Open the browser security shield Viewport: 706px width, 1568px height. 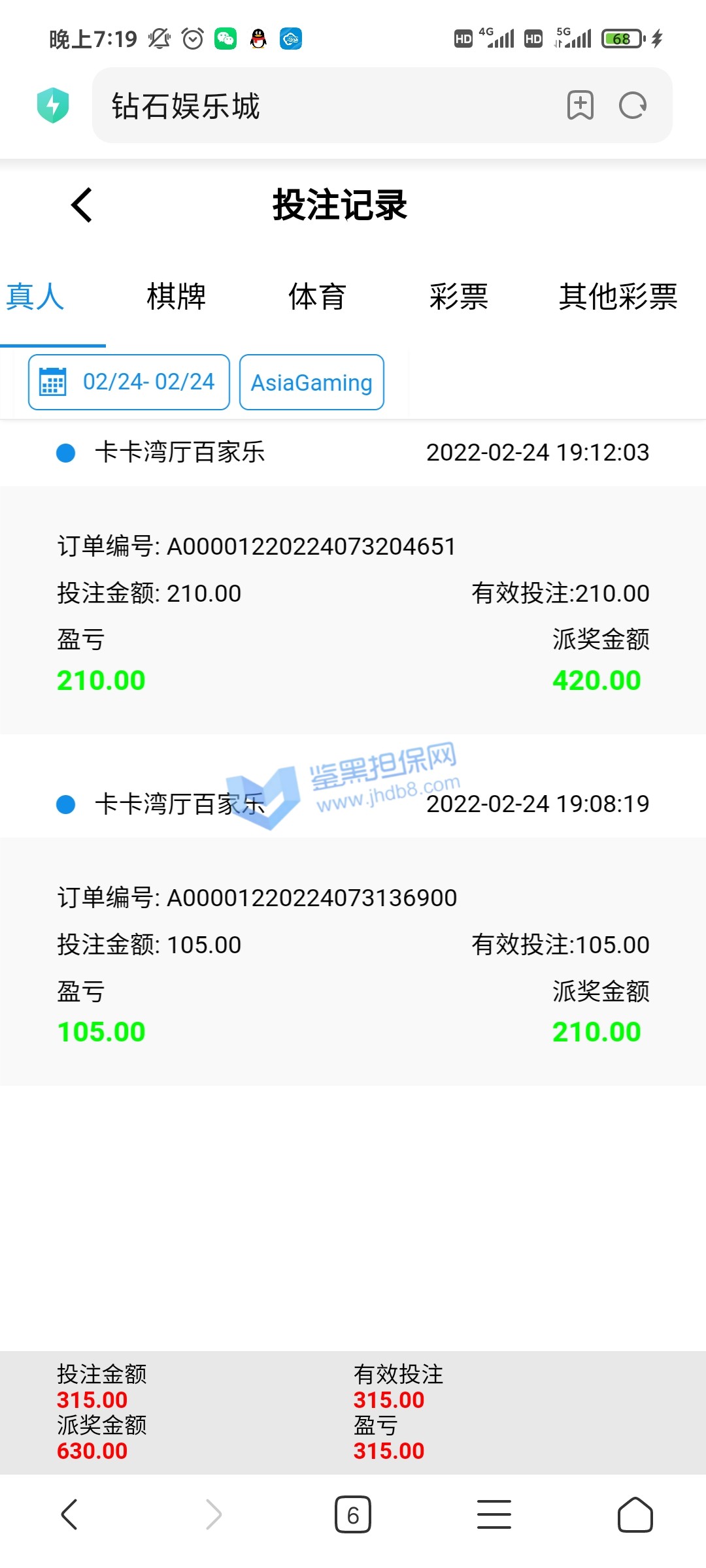coord(53,105)
